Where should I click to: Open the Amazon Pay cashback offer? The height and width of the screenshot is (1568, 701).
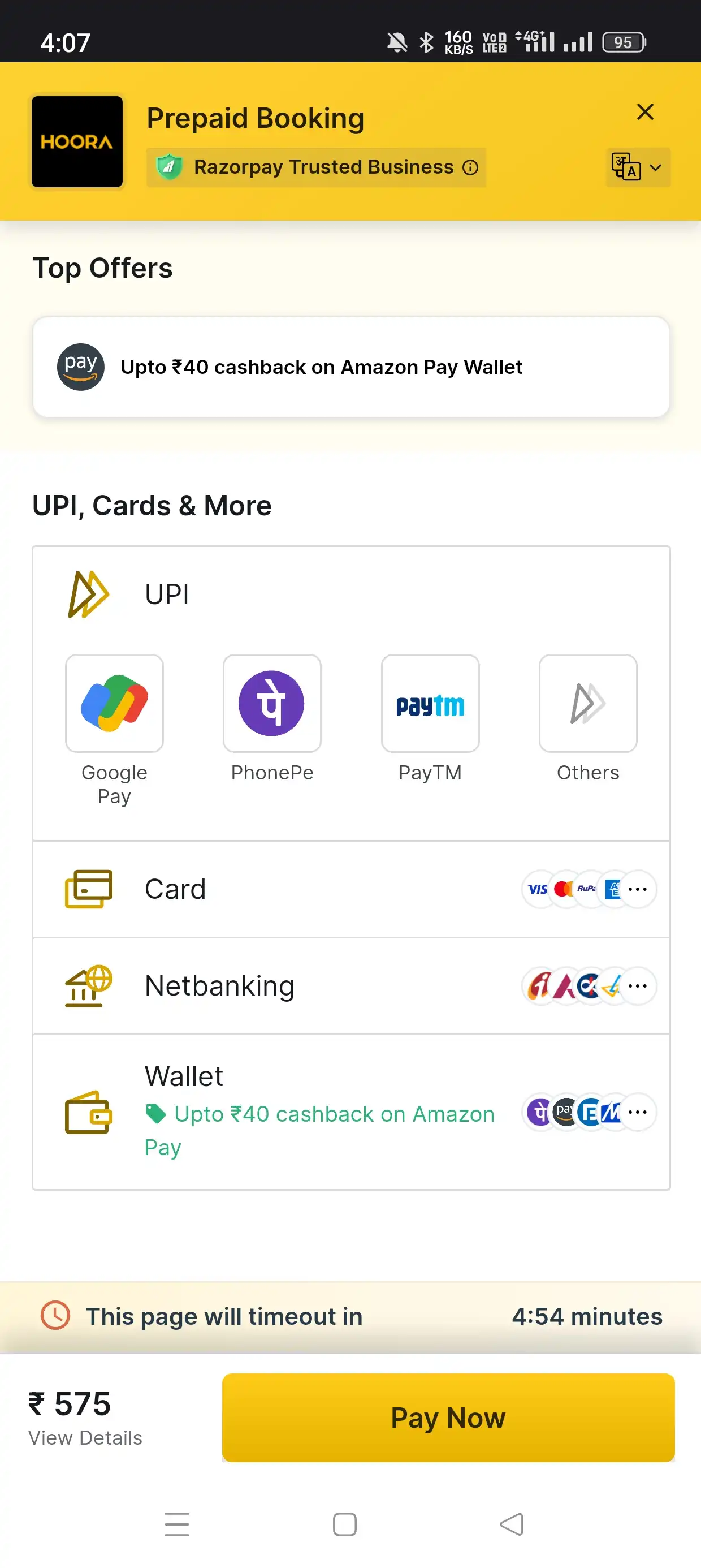[x=351, y=367]
